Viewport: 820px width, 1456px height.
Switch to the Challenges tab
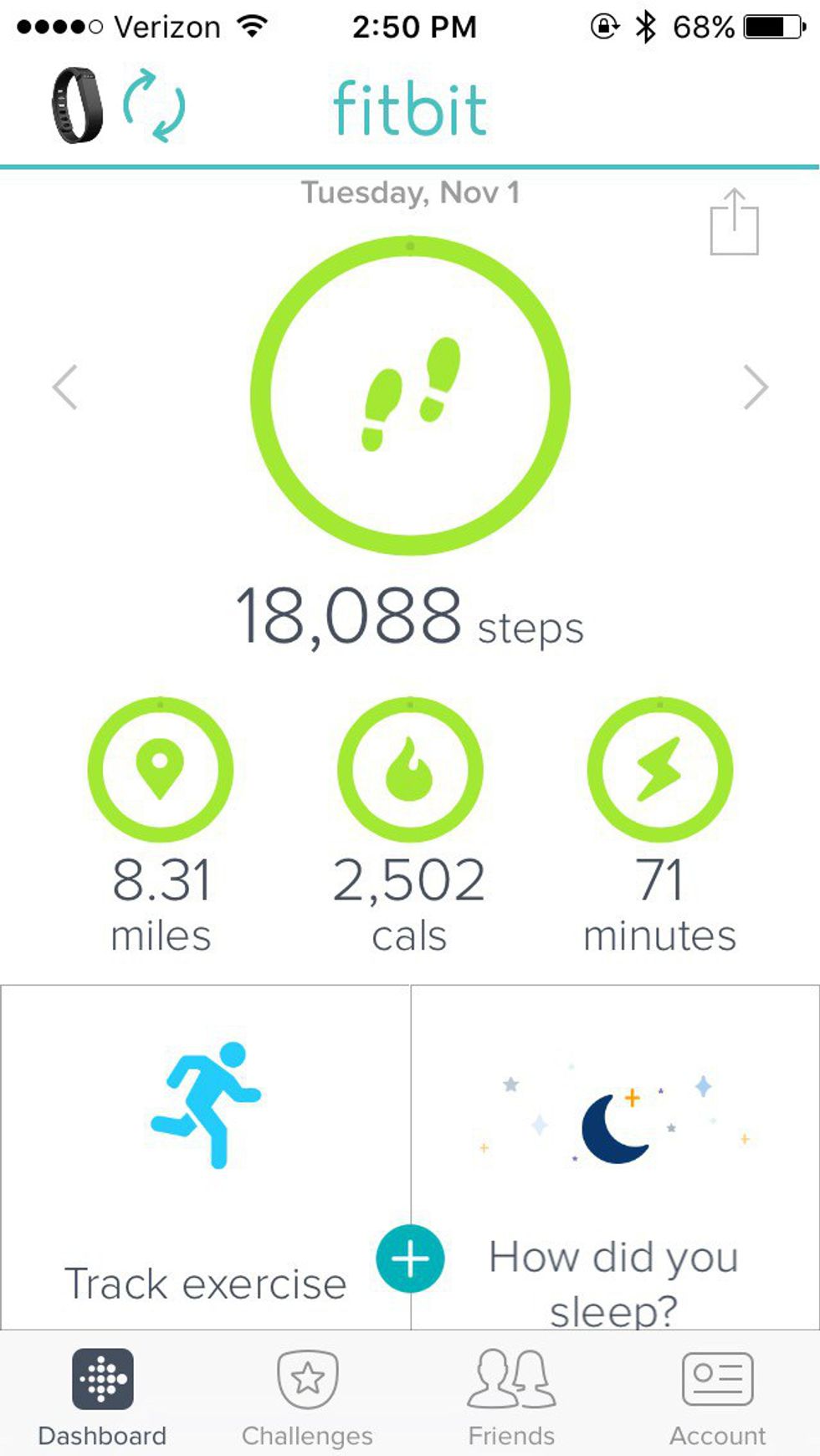point(307,1397)
